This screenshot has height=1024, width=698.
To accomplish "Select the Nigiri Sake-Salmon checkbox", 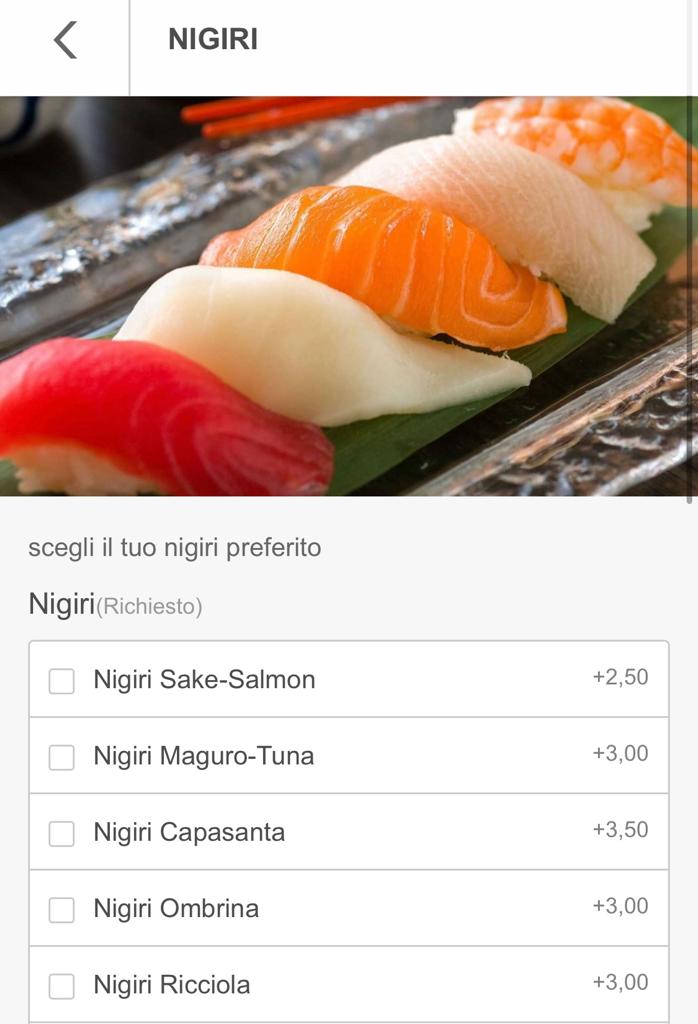I will 62,681.
